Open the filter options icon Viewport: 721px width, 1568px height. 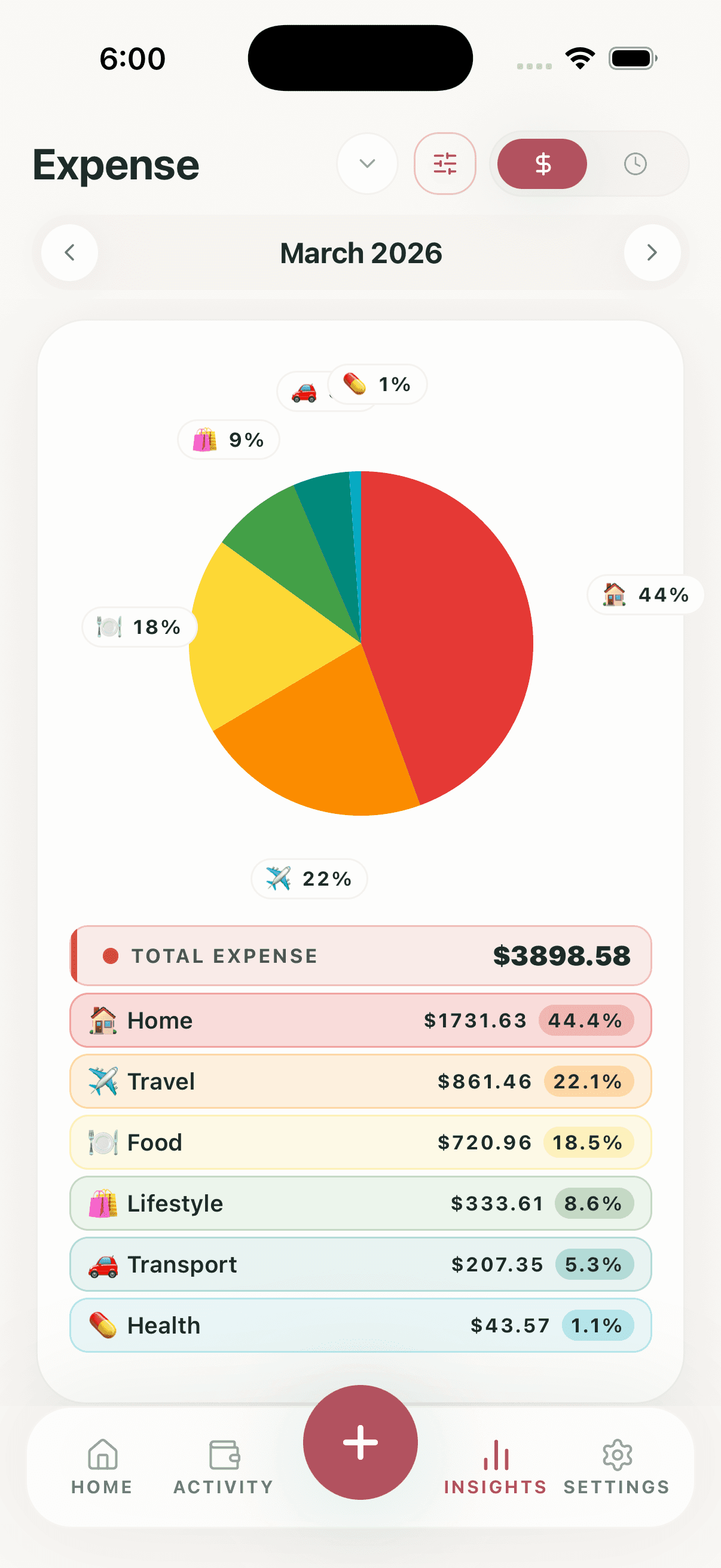click(x=445, y=163)
